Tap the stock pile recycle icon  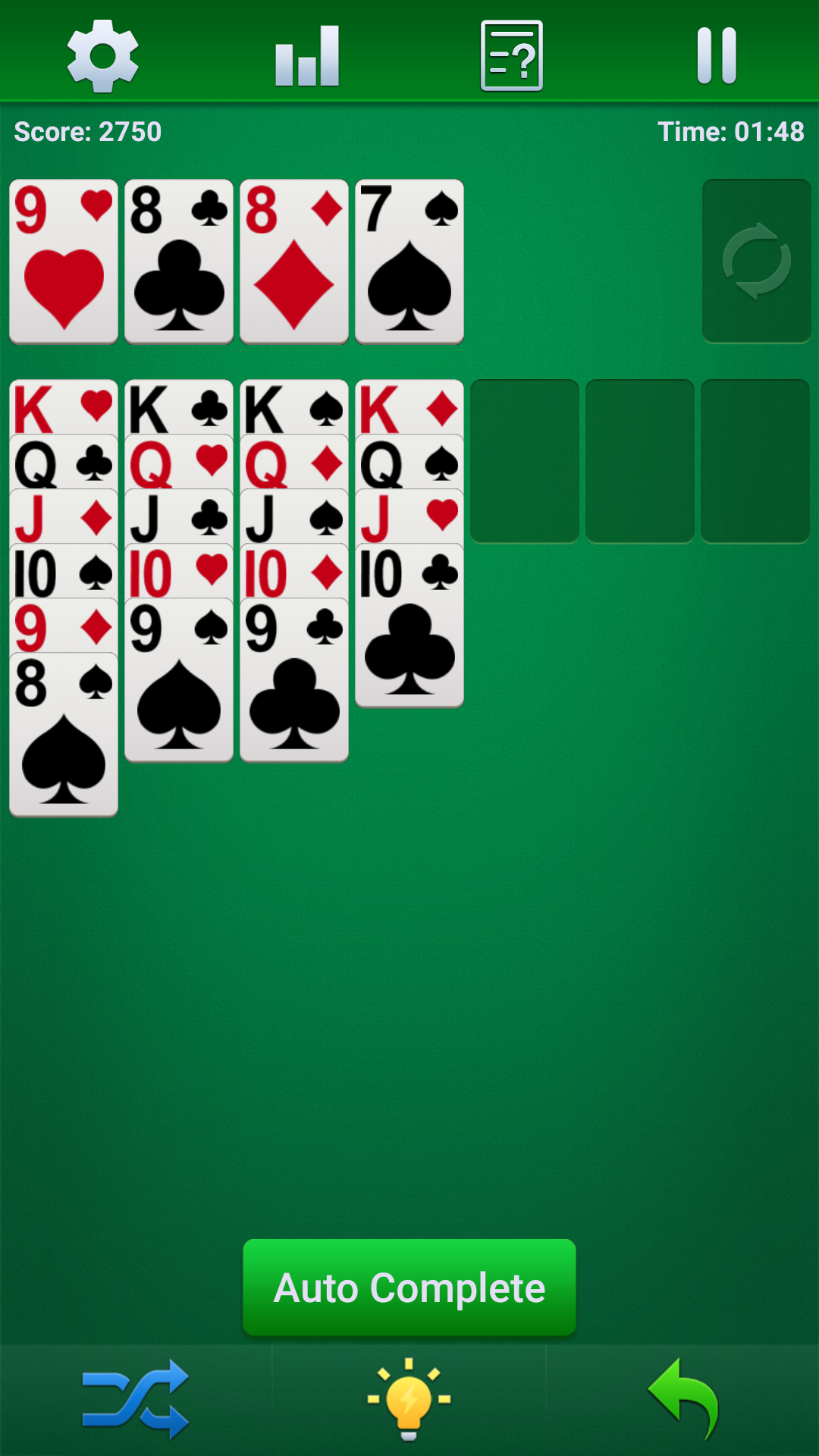(755, 260)
